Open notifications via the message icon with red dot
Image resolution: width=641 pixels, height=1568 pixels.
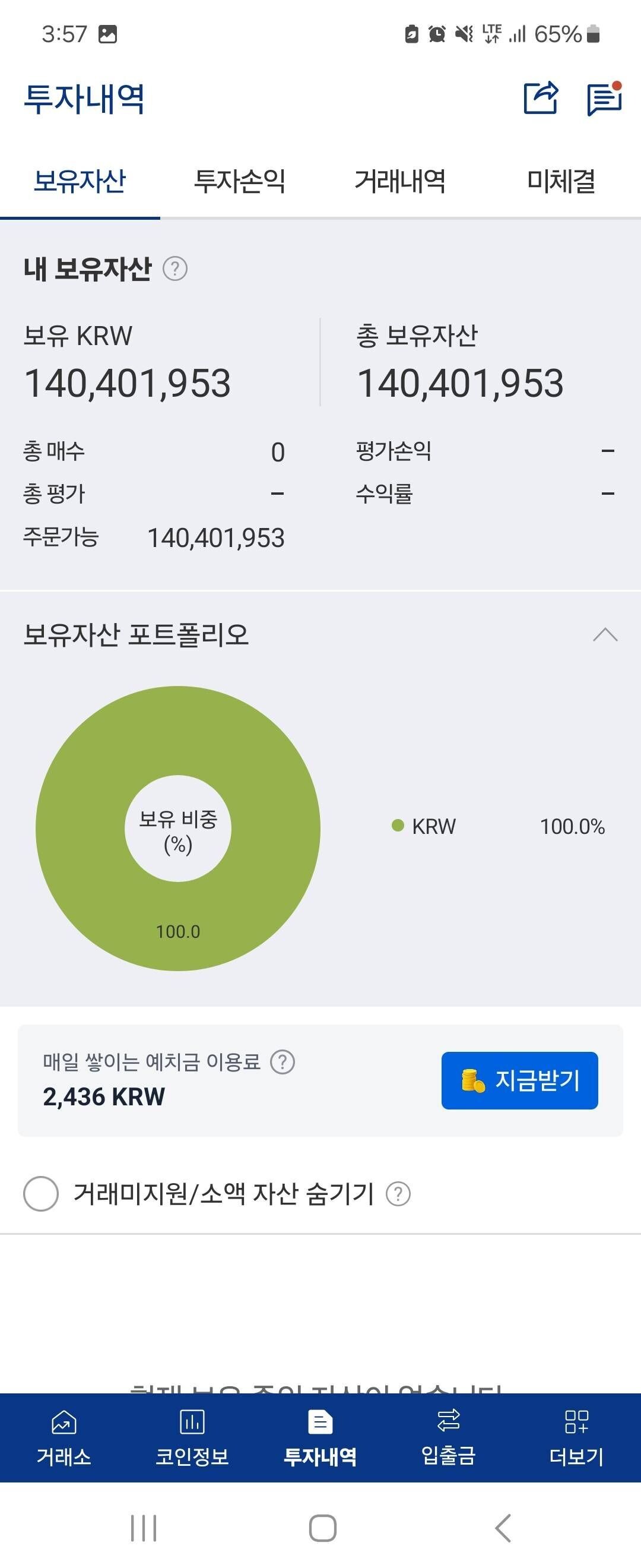click(x=604, y=99)
